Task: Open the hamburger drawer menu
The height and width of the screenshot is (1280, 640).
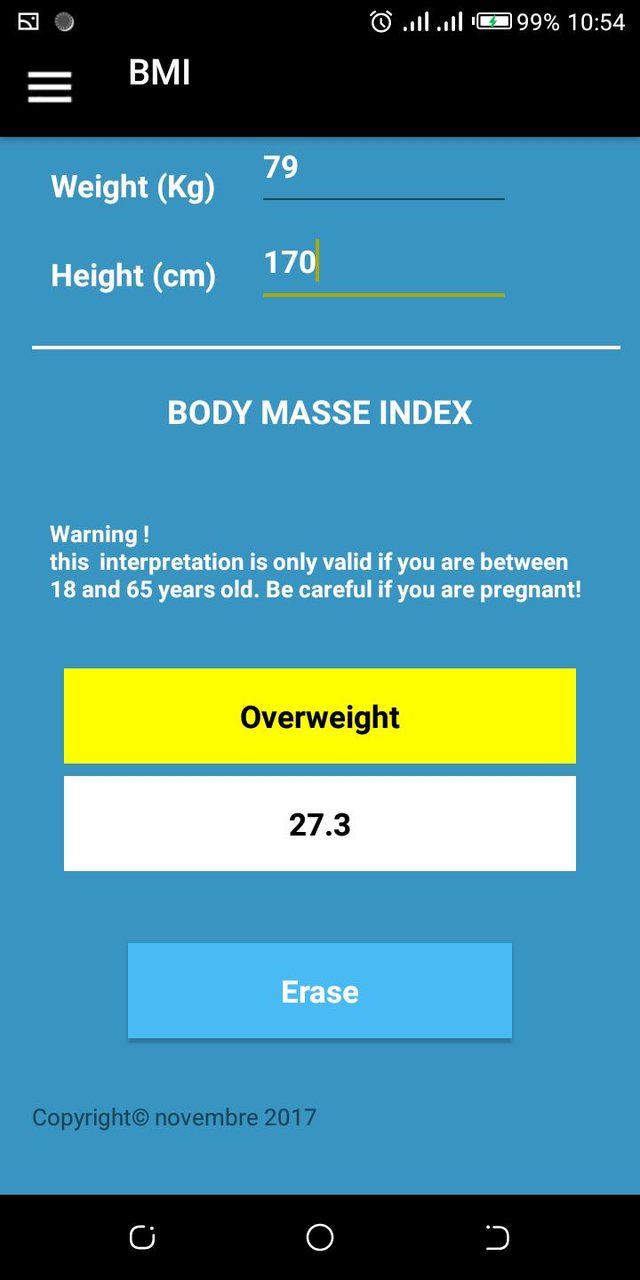Action: tap(49, 87)
